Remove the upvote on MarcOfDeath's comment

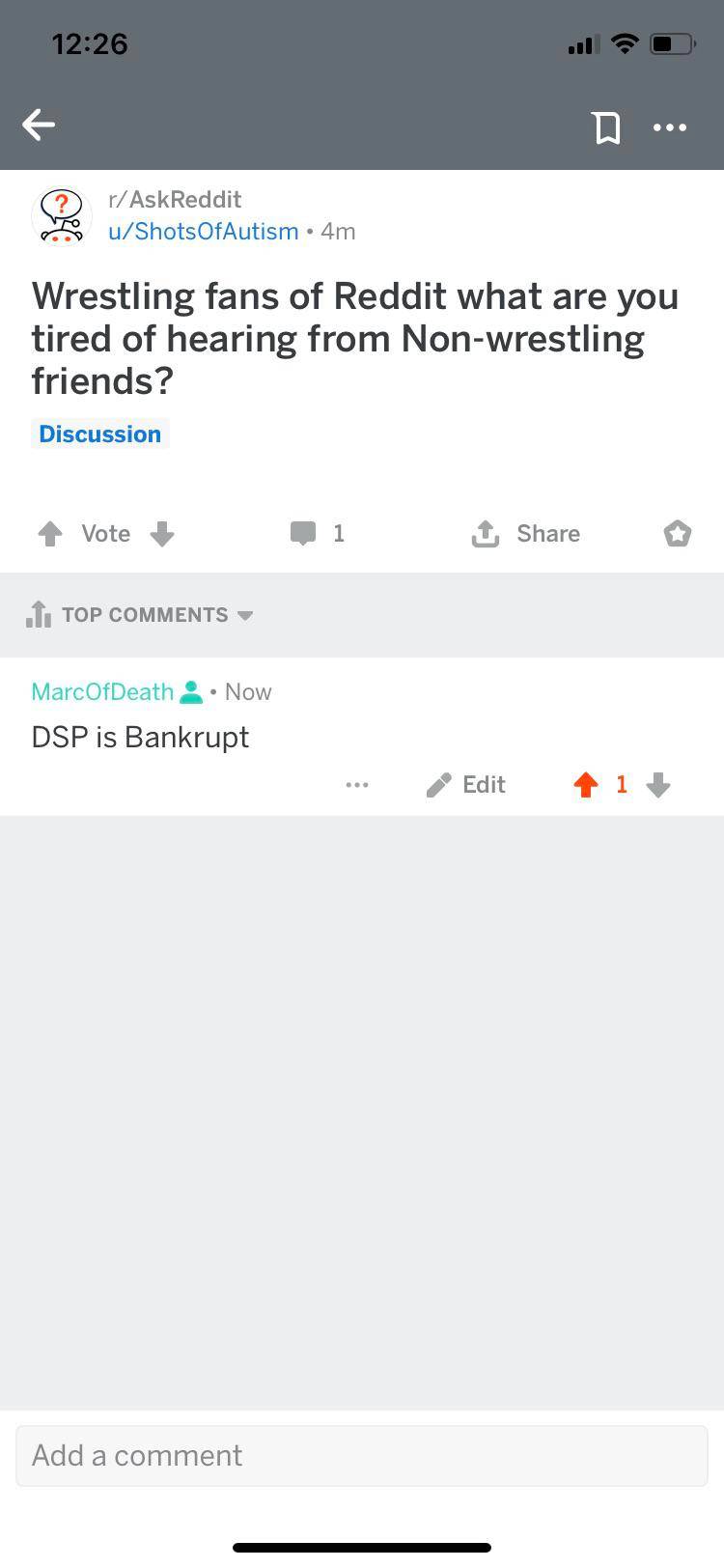[x=585, y=785]
